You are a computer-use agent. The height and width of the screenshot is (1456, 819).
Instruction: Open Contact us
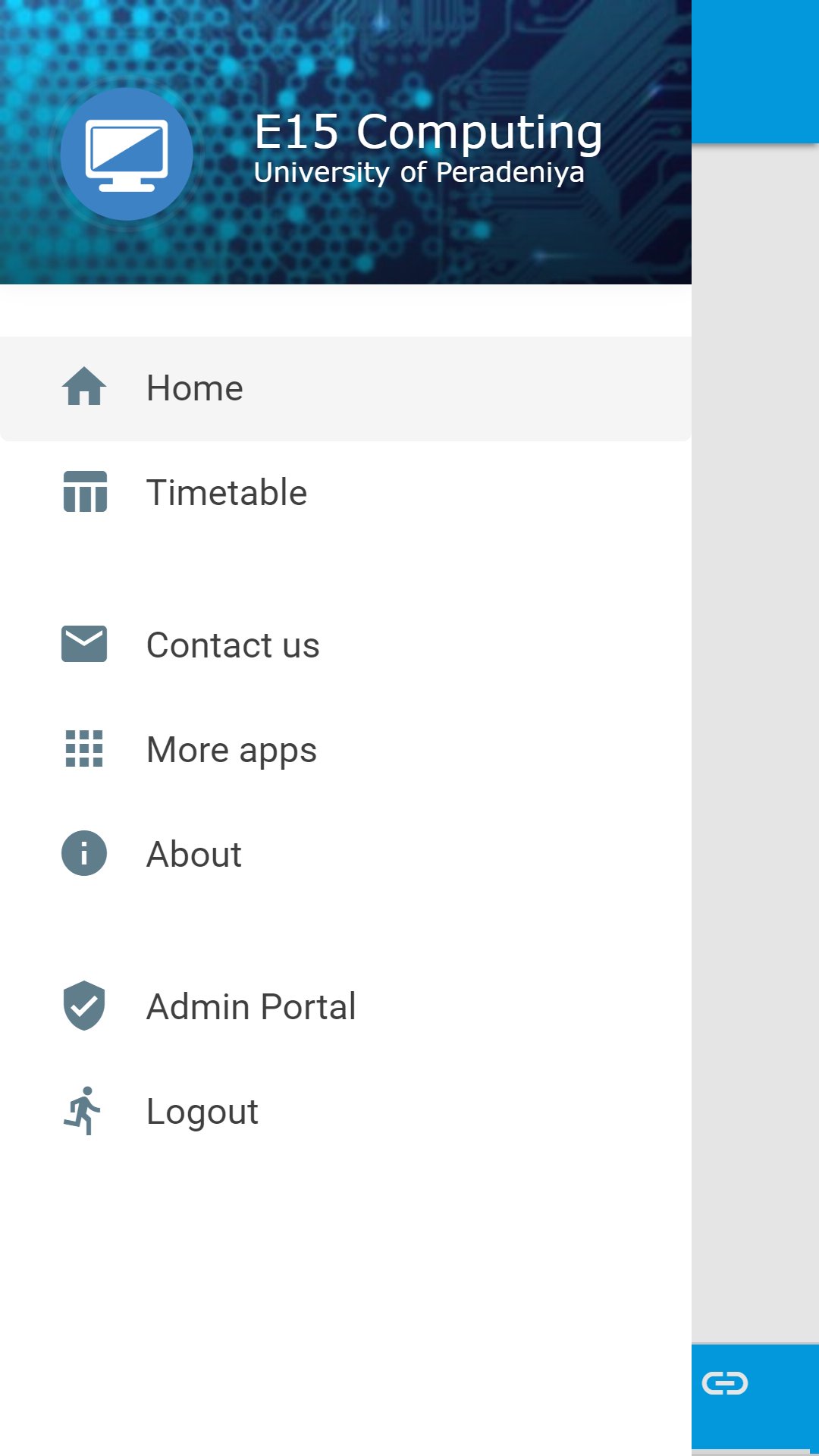[346, 645]
